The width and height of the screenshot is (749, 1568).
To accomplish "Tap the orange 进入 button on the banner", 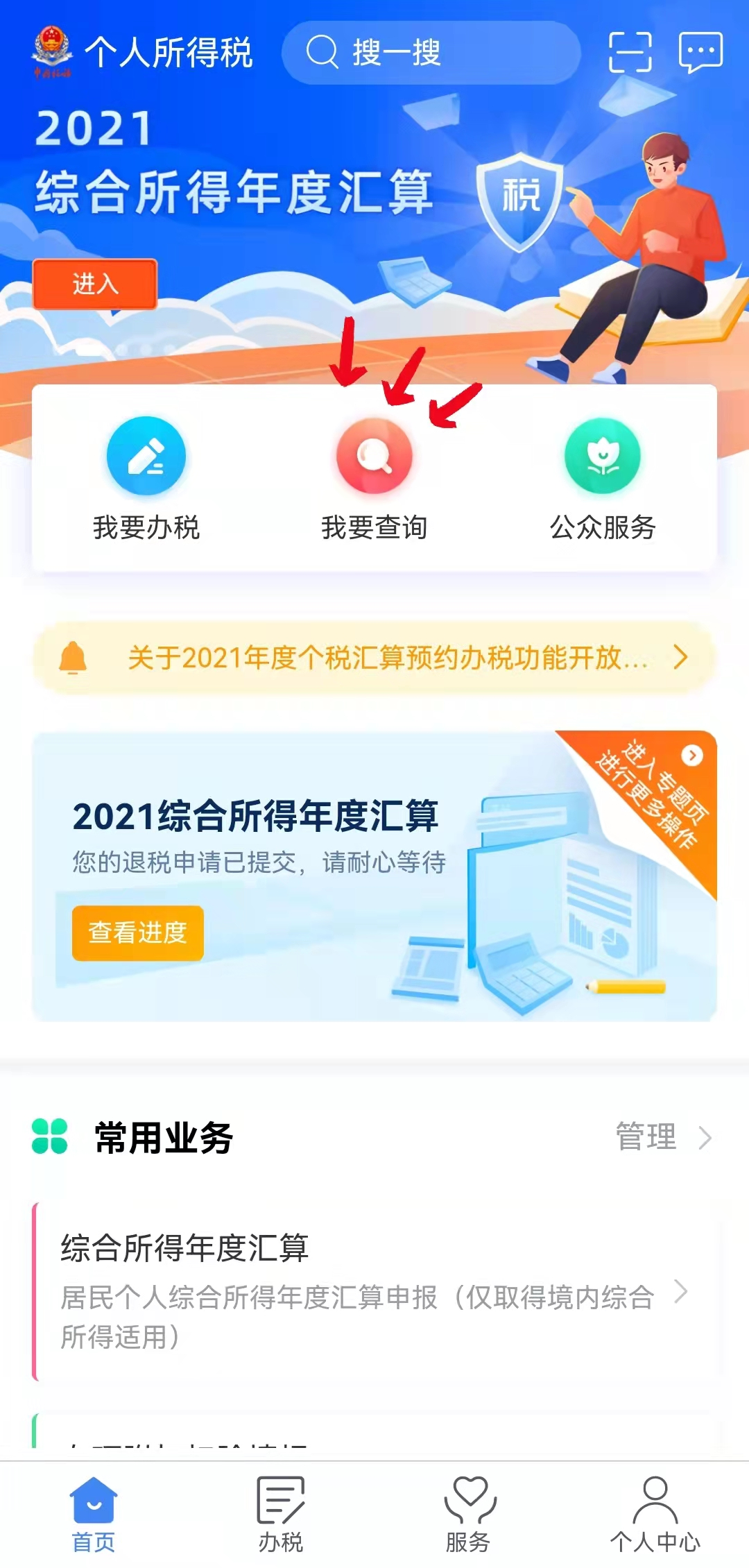I will [x=95, y=284].
